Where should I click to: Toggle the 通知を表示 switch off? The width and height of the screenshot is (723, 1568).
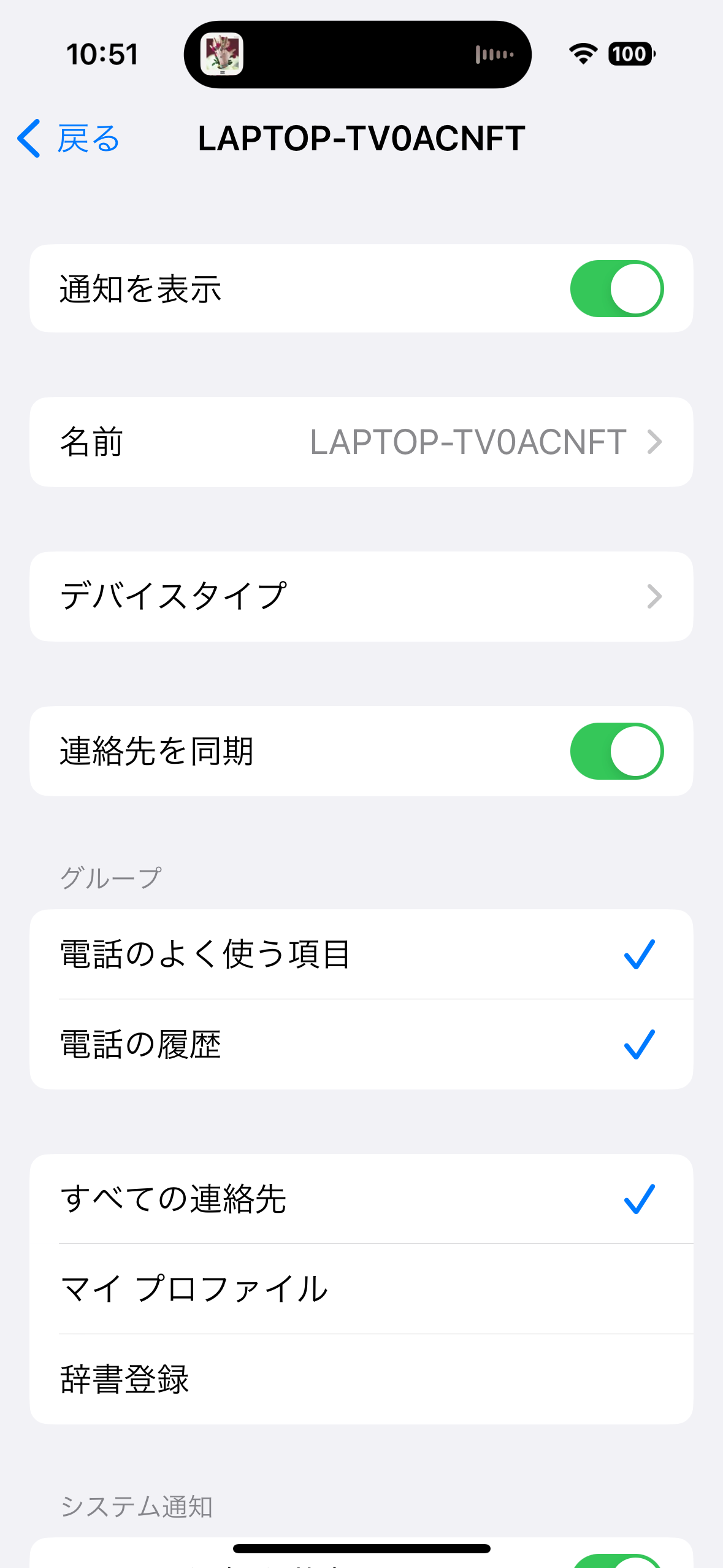click(616, 288)
